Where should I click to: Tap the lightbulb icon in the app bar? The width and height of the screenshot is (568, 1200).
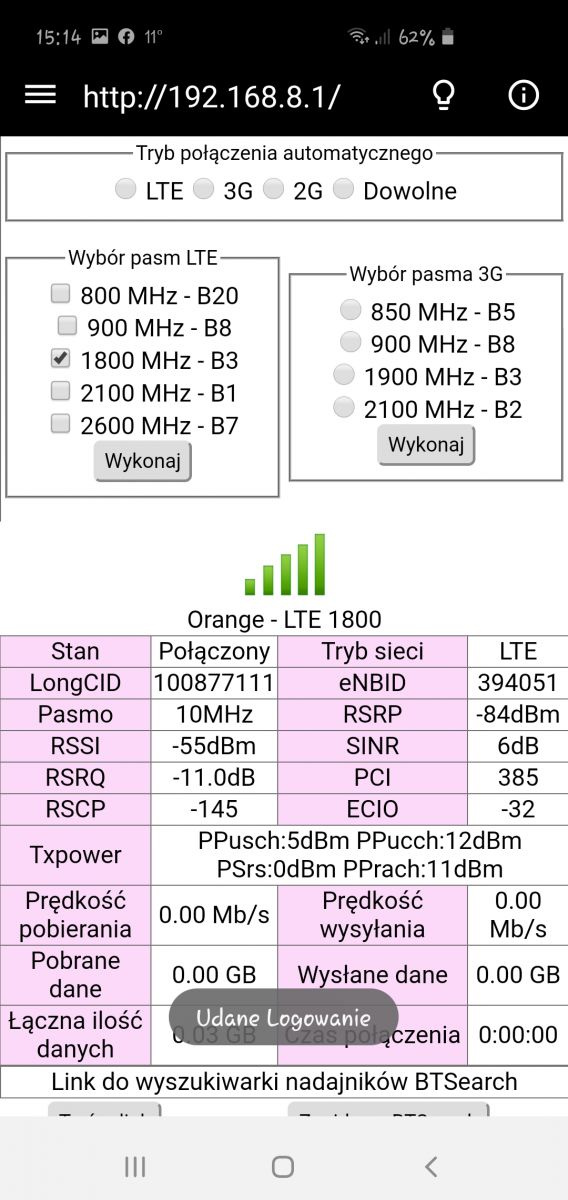tap(443, 95)
